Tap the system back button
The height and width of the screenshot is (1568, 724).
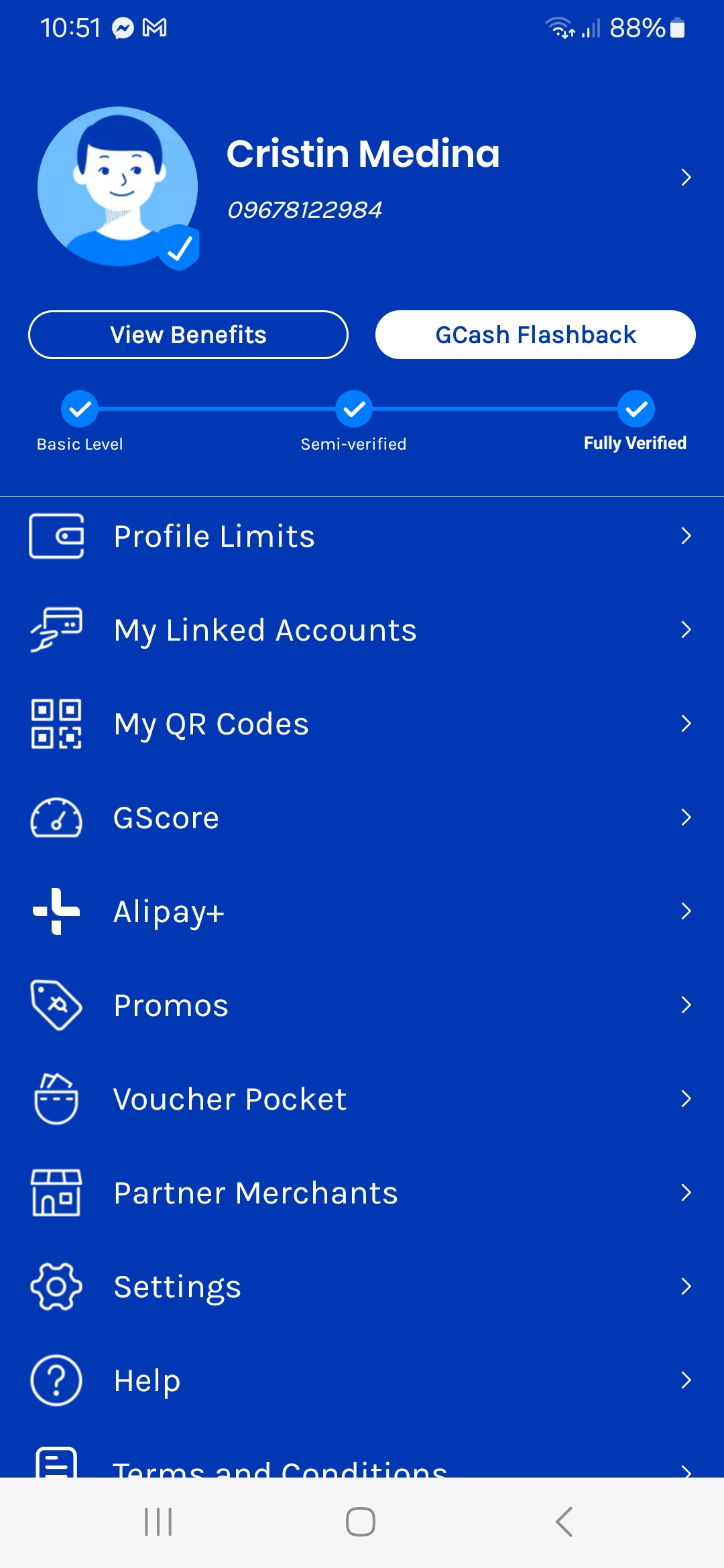click(564, 1522)
